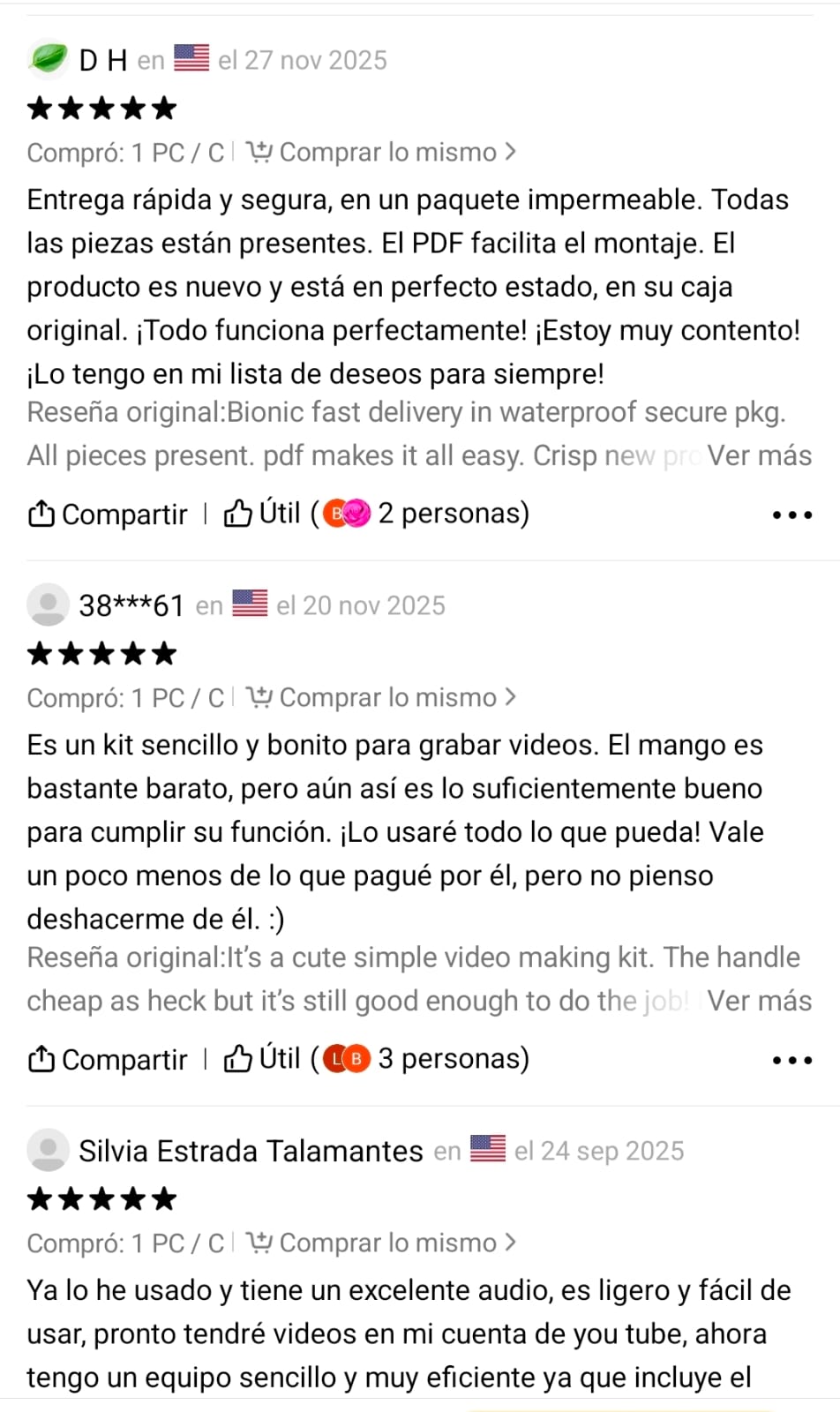Viewport: 840px width, 1412px height.
Task: Select the cart icon beside Comprar lo mismo
Action: pos(261,151)
